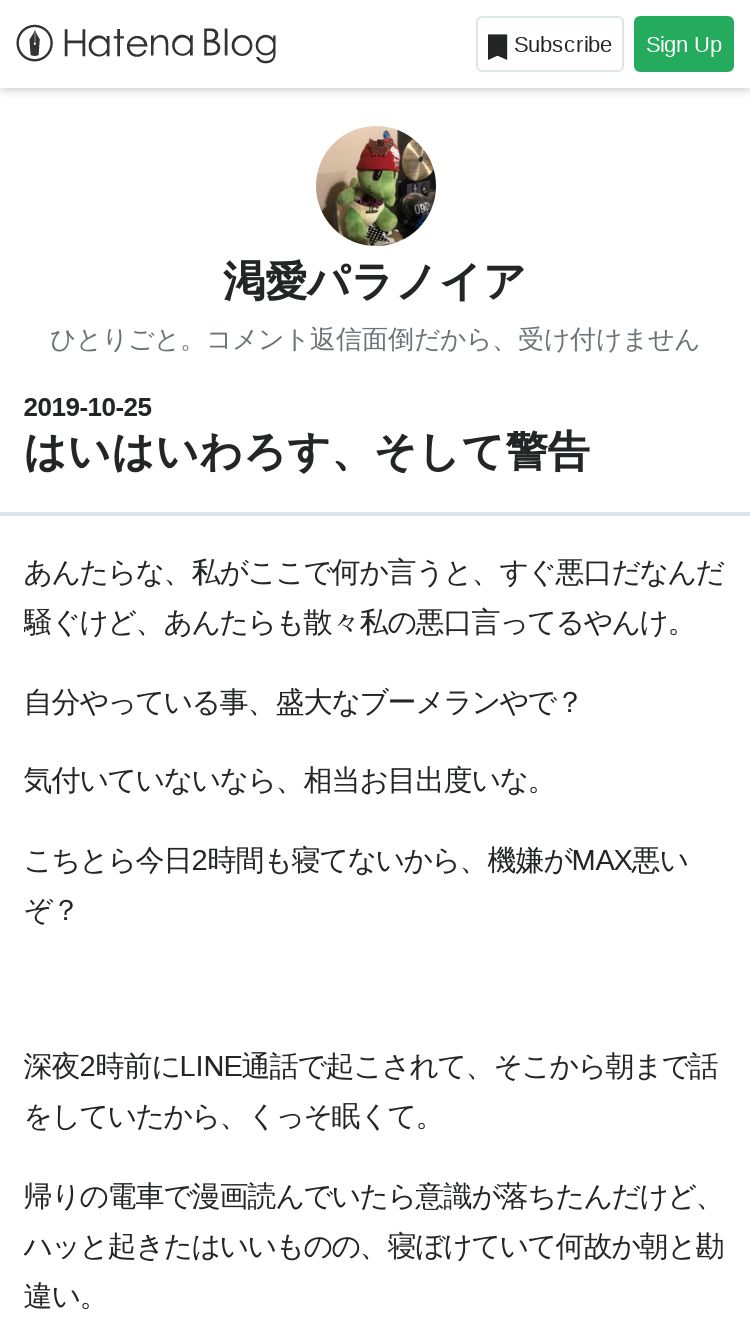Open the 2019-10-25 date archive link
750x1334 pixels.
(x=88, y=407)
